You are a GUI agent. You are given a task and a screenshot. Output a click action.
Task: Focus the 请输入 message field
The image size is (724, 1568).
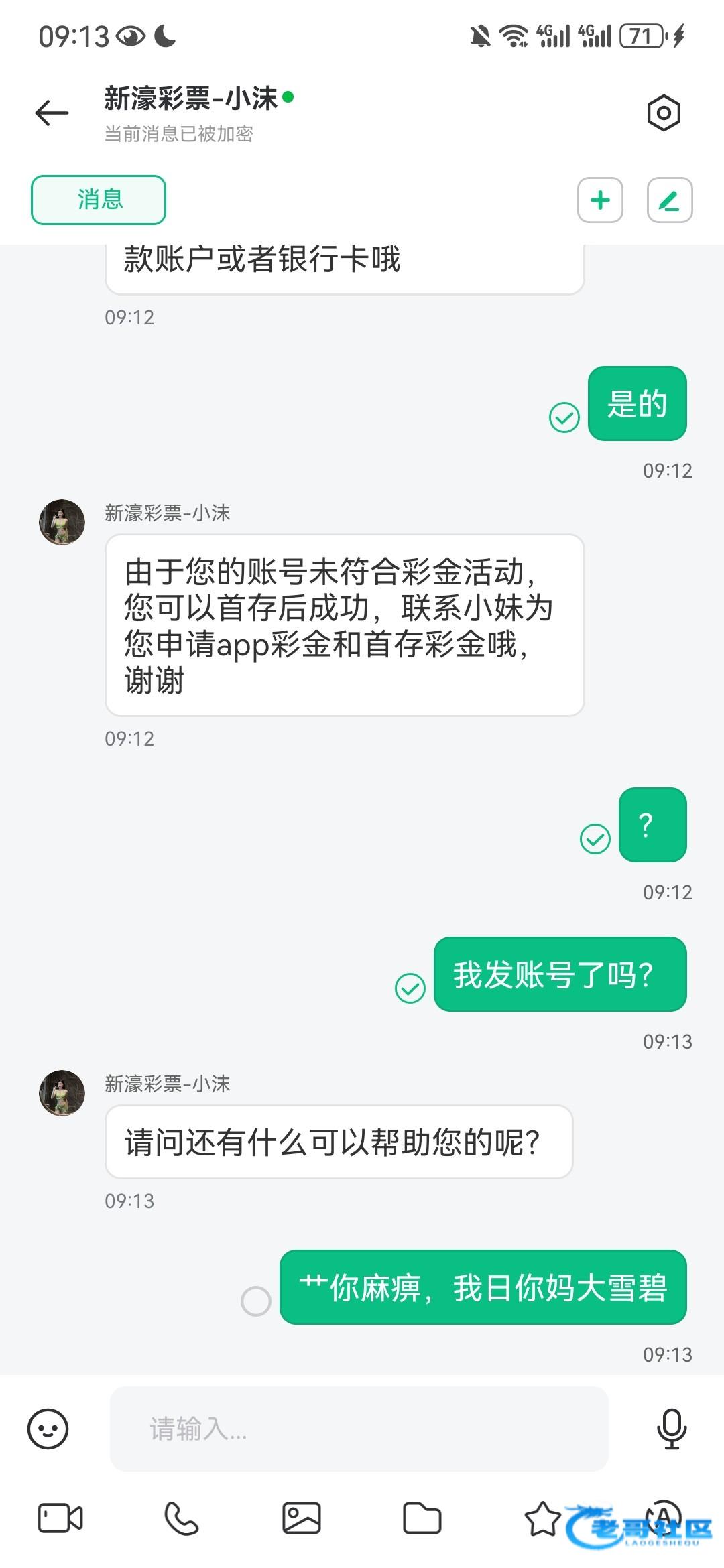coord(359,1429)
